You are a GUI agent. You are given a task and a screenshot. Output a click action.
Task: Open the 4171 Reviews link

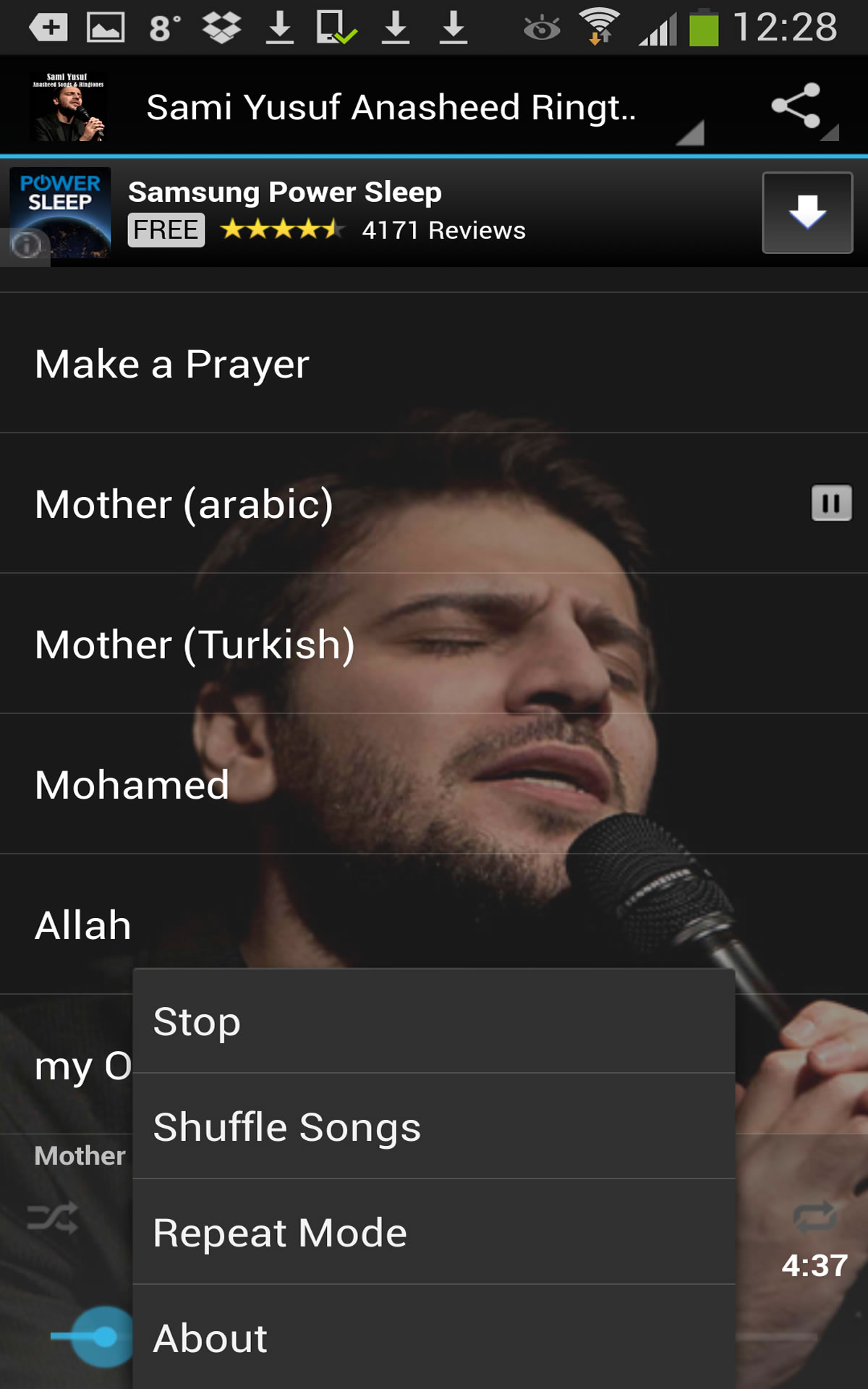click(443, 230)
